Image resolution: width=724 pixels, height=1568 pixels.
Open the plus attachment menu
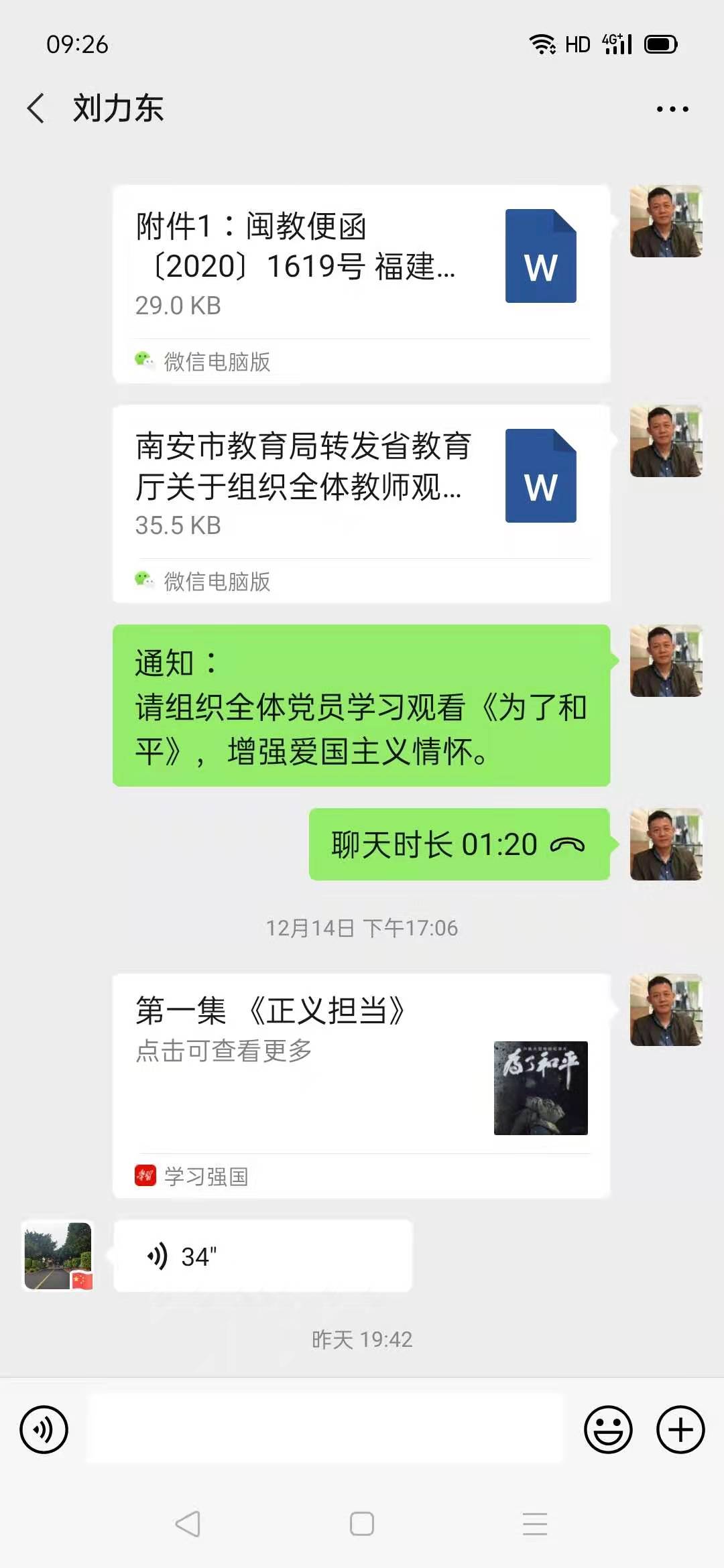(680, 1430)
